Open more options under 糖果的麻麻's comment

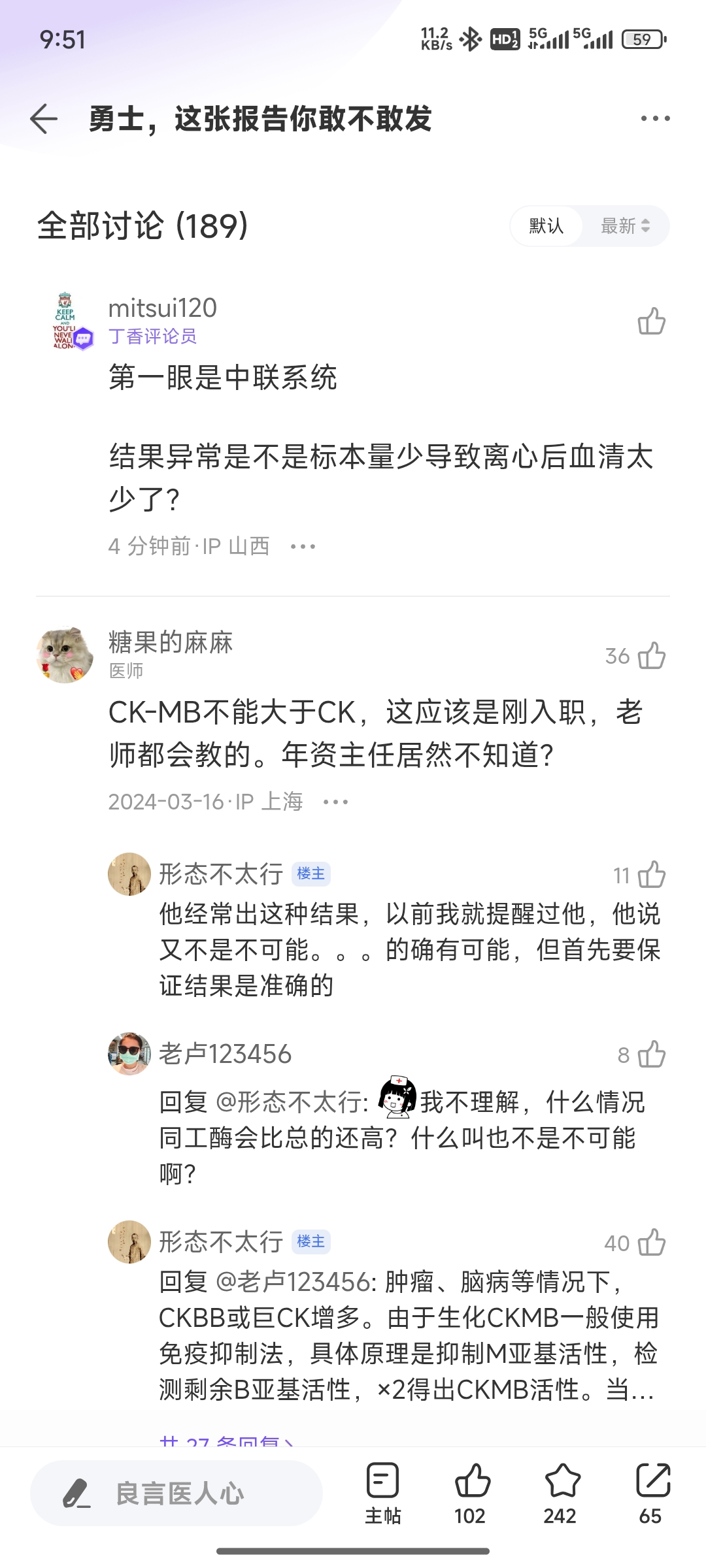pos(336,802)
